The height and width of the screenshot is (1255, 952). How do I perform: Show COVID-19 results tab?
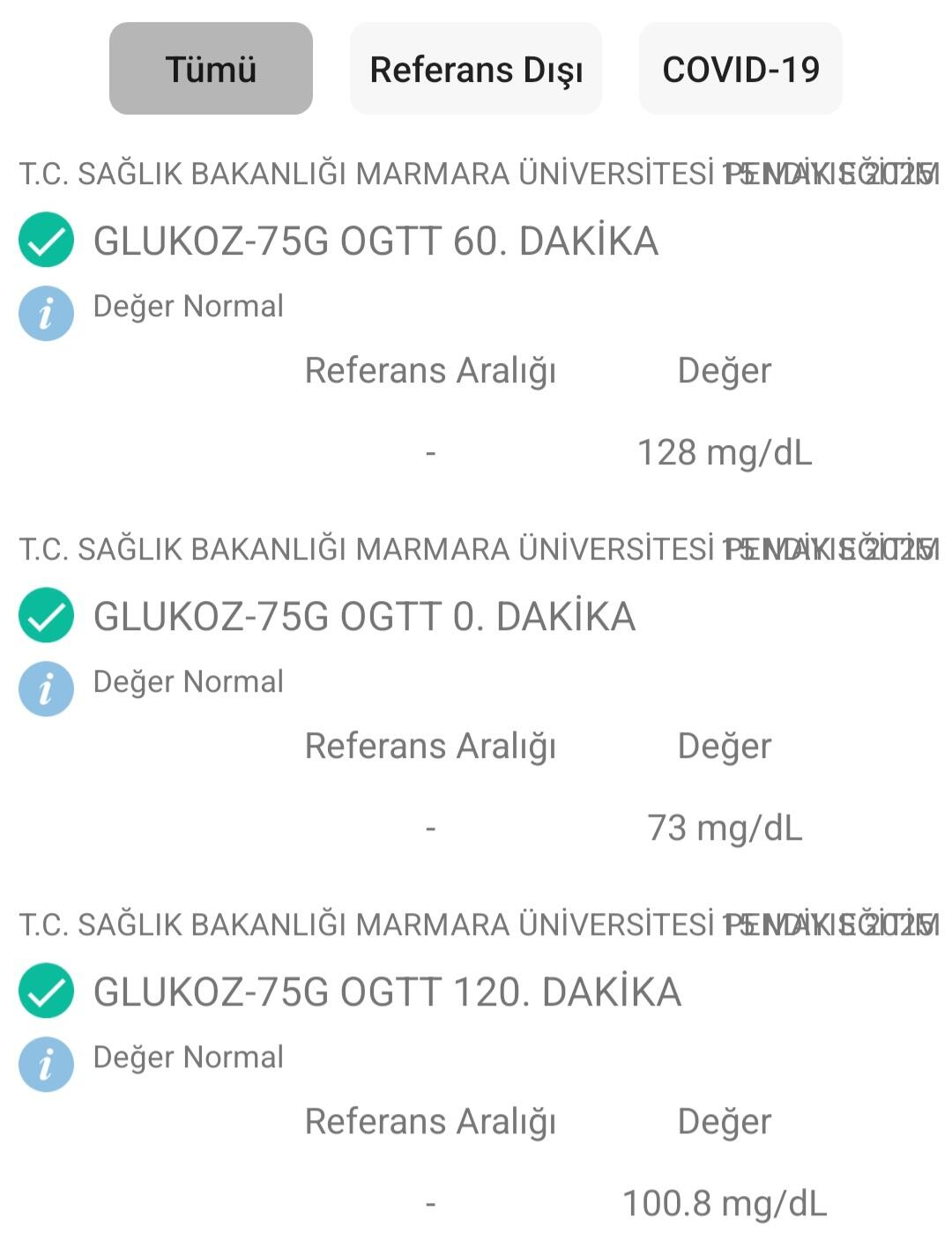pos(740,69)
